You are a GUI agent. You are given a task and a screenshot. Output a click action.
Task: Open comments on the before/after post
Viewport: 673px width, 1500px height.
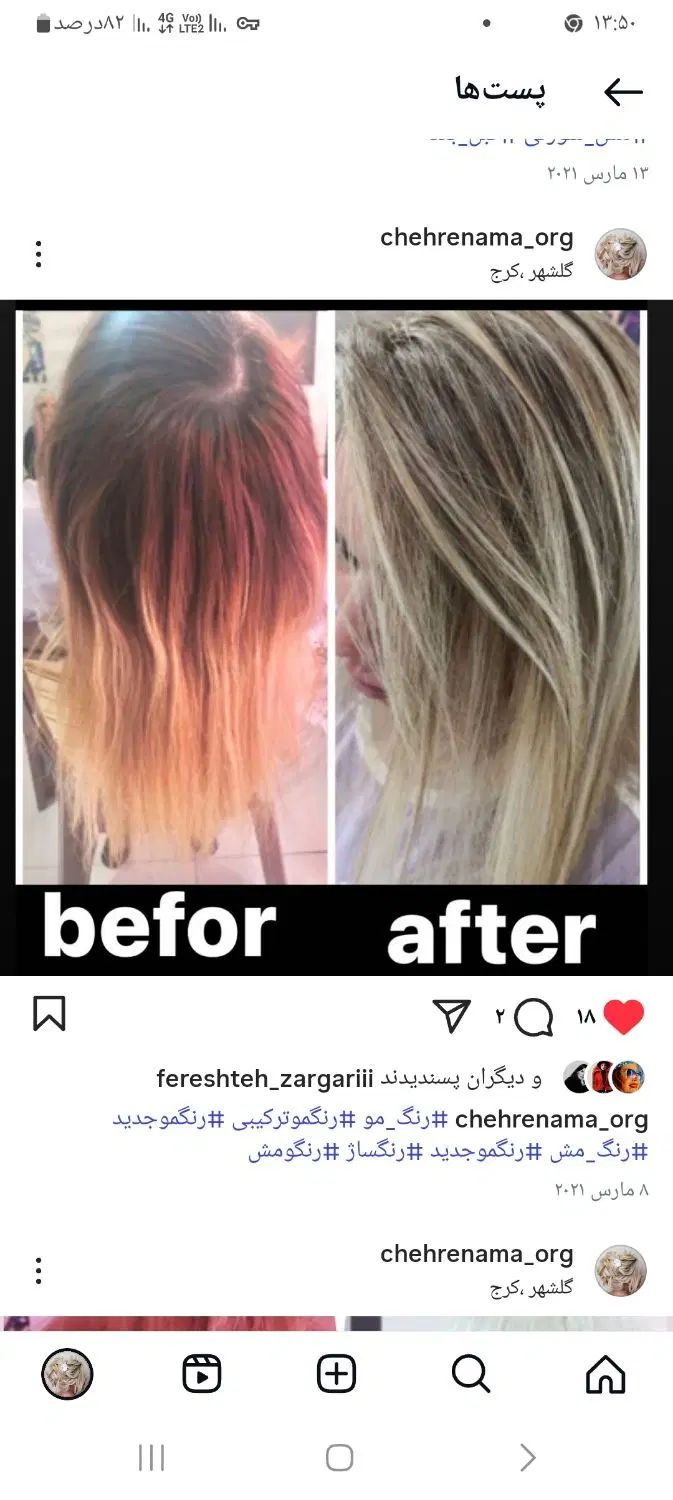click(x=534, y=1017)
